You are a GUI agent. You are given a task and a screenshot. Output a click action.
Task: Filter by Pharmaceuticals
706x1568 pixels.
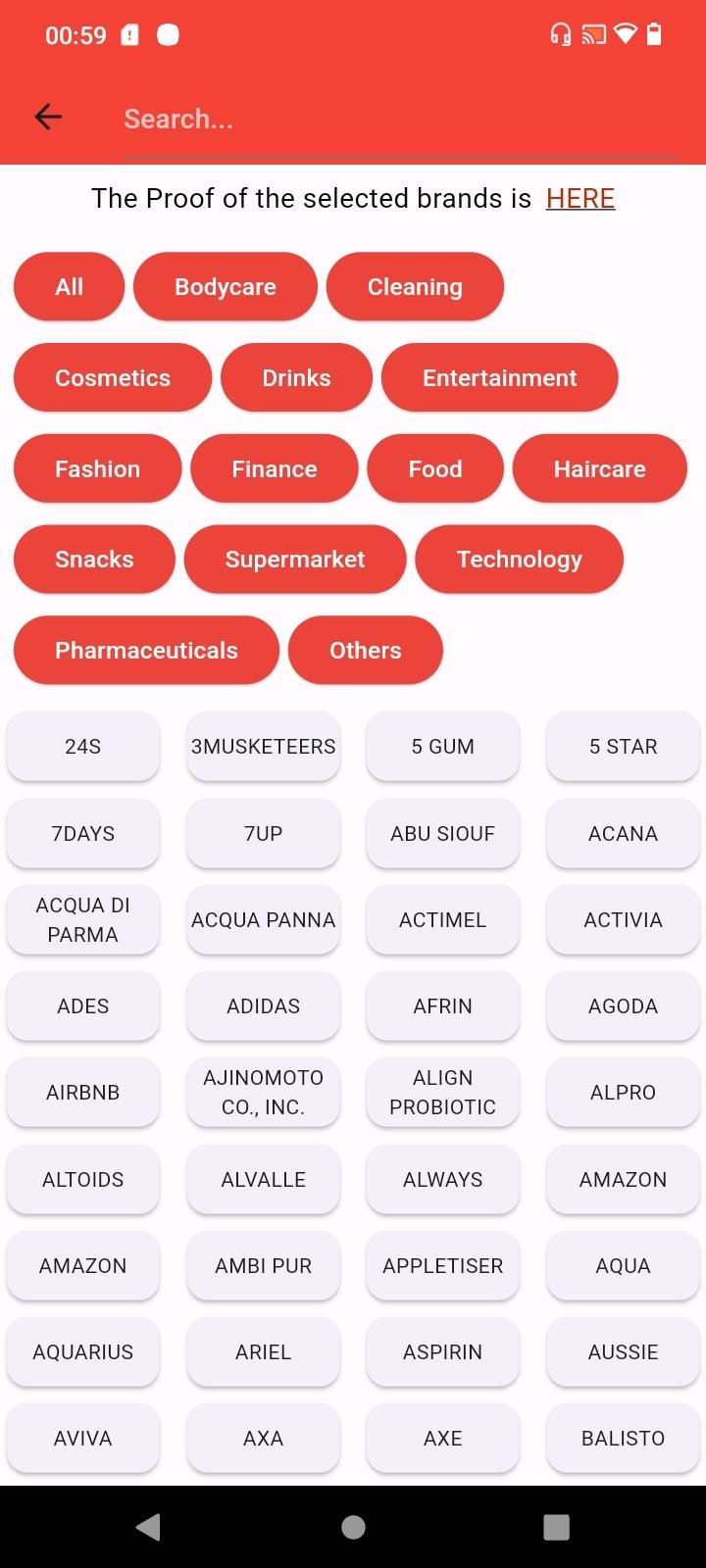coord(146,651)
